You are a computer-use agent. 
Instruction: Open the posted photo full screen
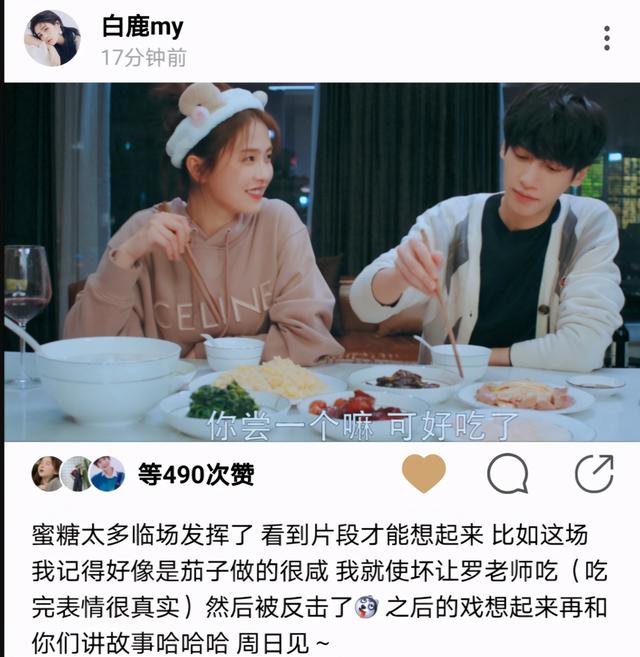[x=320, y=262]
